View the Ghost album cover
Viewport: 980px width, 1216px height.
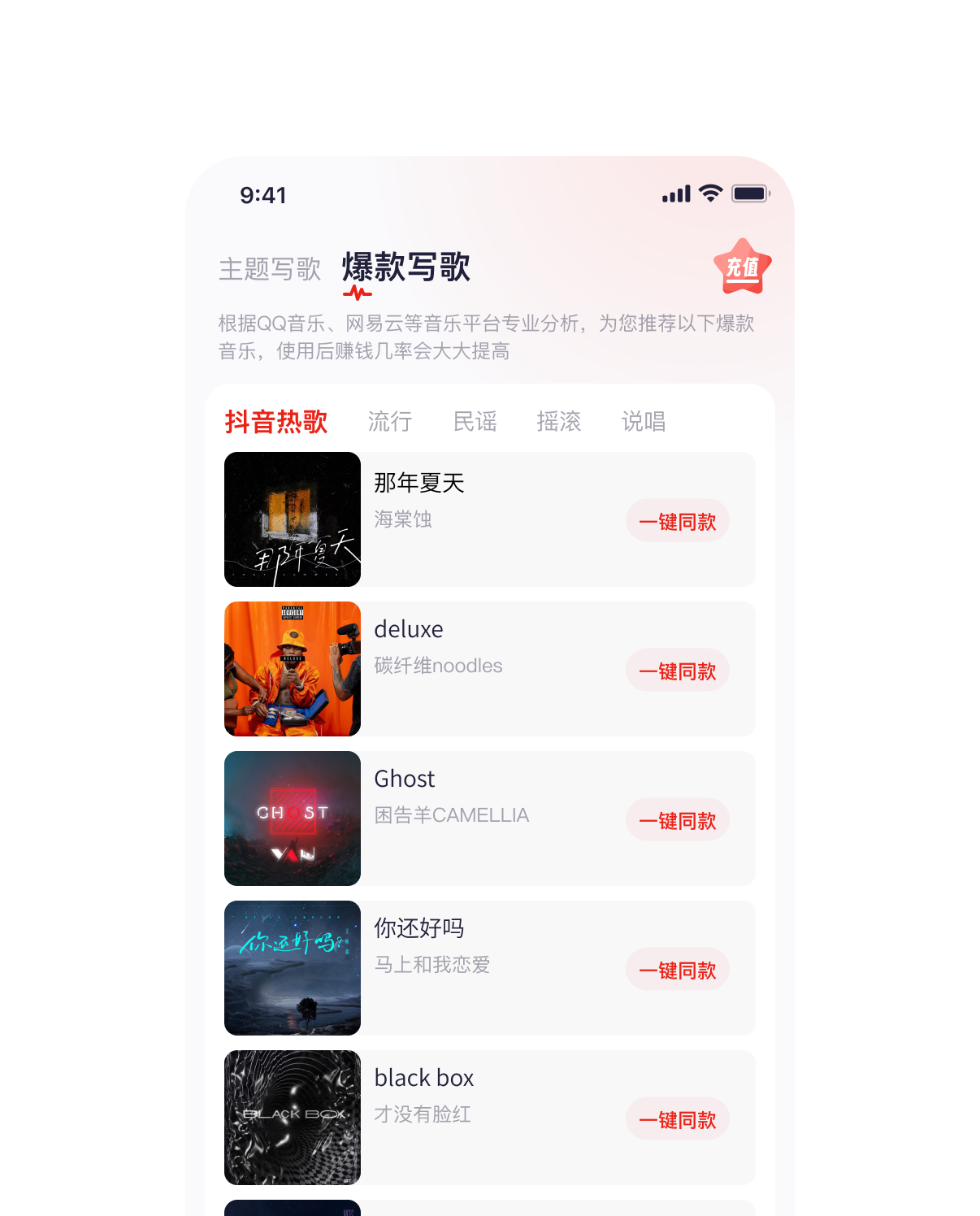(293, 819)
